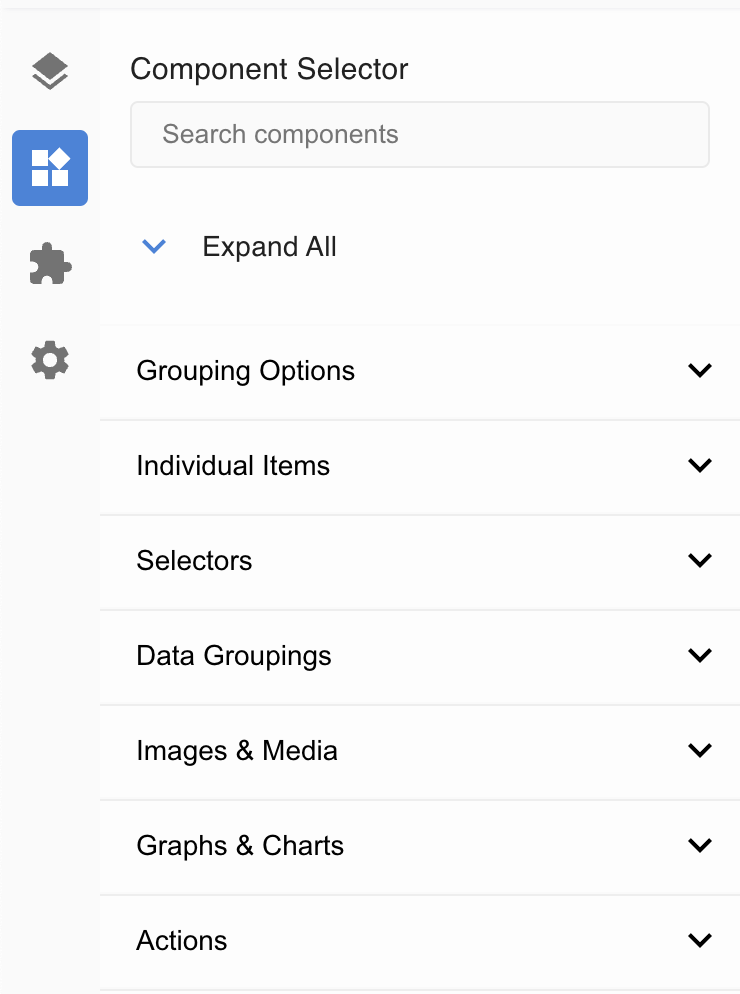740x994 pixels.
Task: Expand the Actions section
Action: click(420, 941)
